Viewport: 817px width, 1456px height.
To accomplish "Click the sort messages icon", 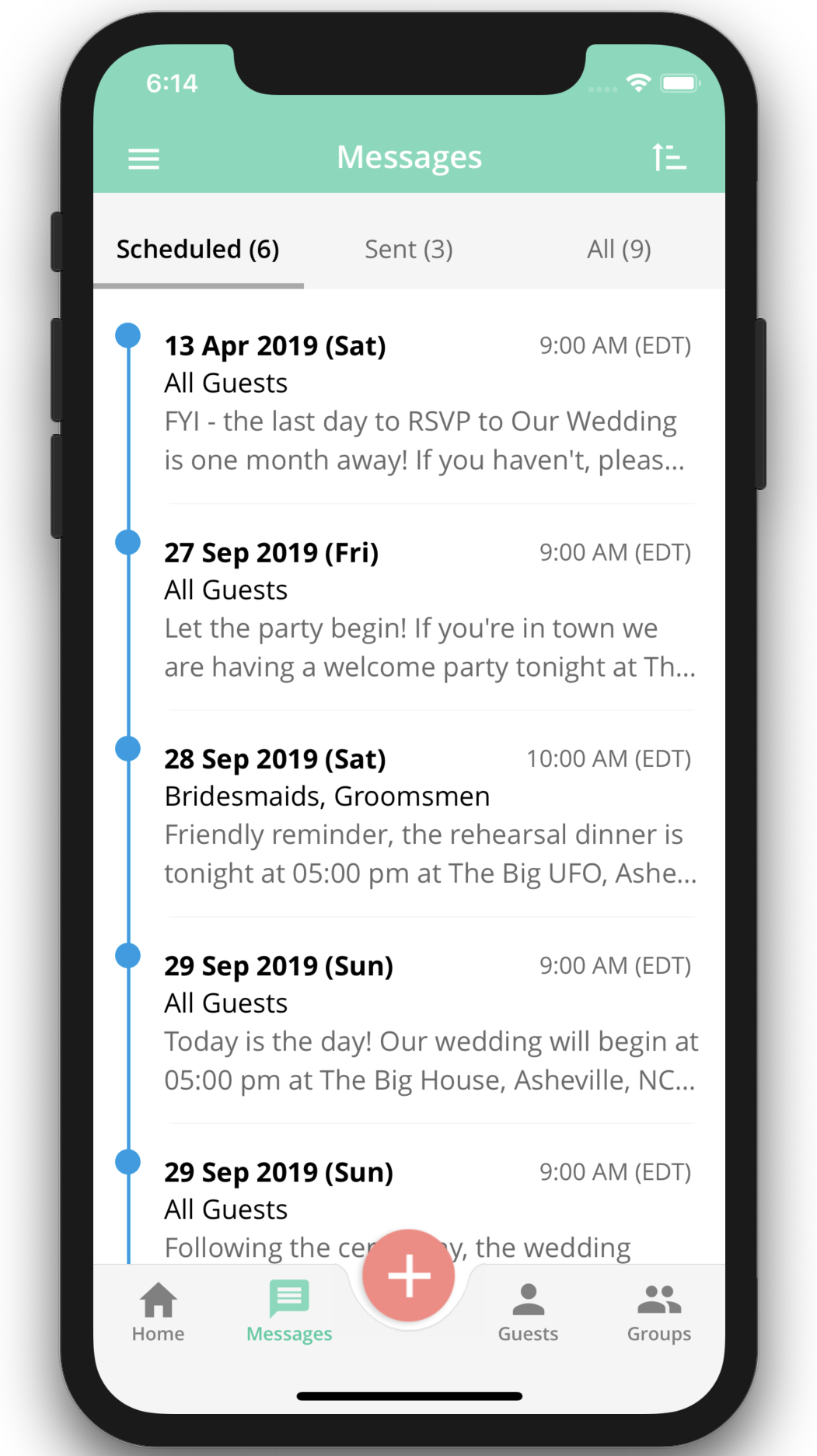I will coord(669,156).
